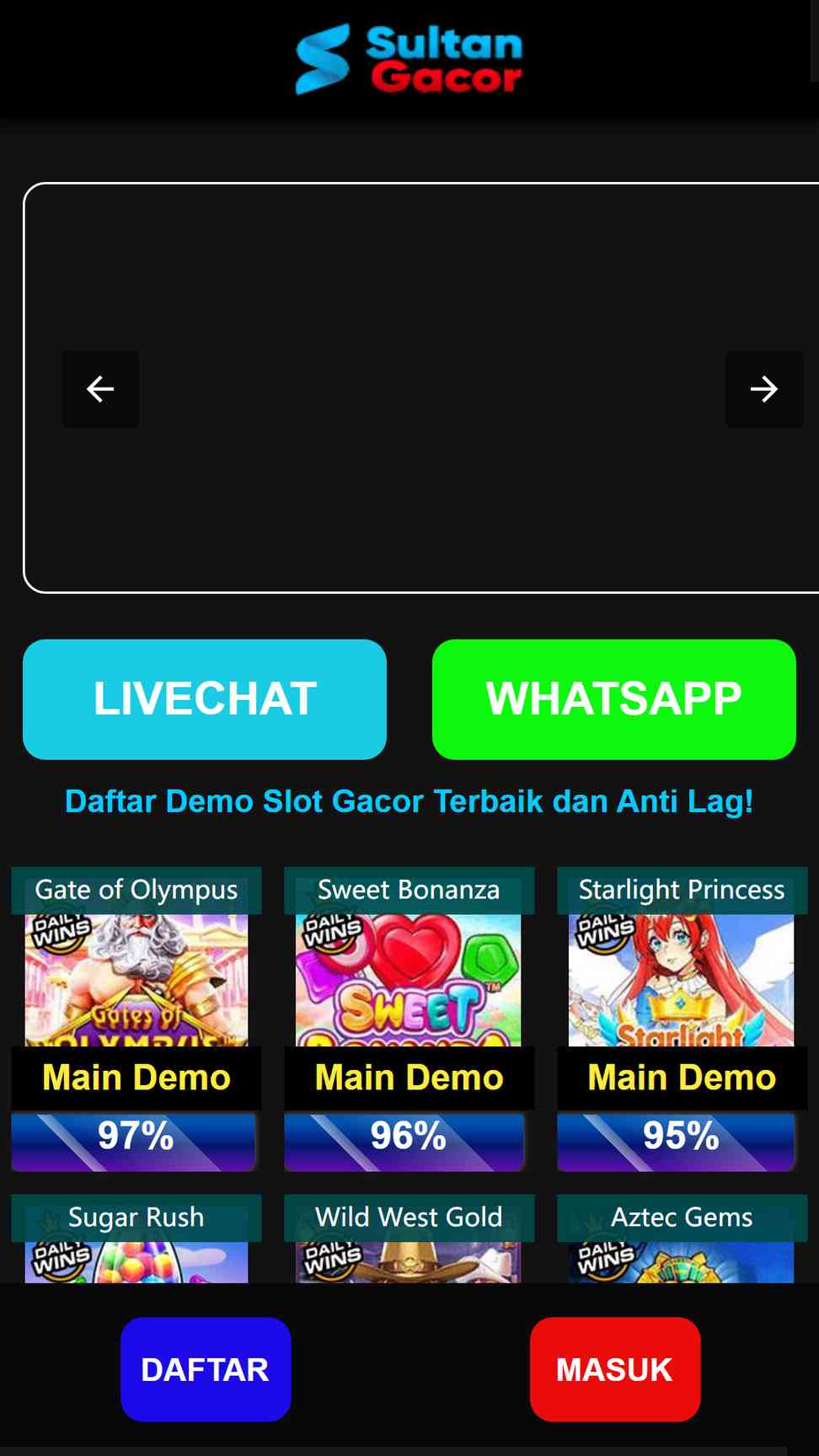Tap Main Demo under Starlight Princess
Screen dimensions: 819x1456
(682, 1078)
